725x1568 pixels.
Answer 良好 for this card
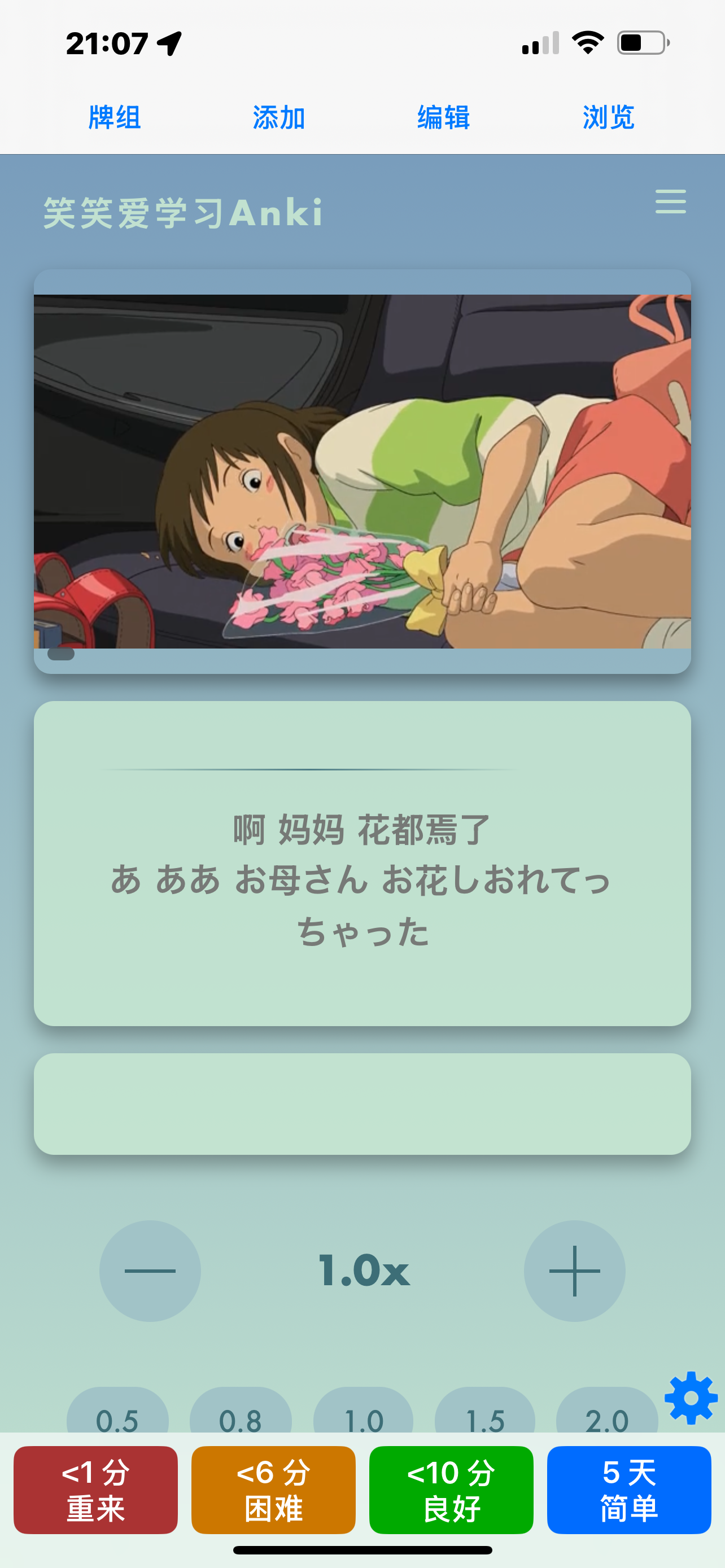point(451,1490)
